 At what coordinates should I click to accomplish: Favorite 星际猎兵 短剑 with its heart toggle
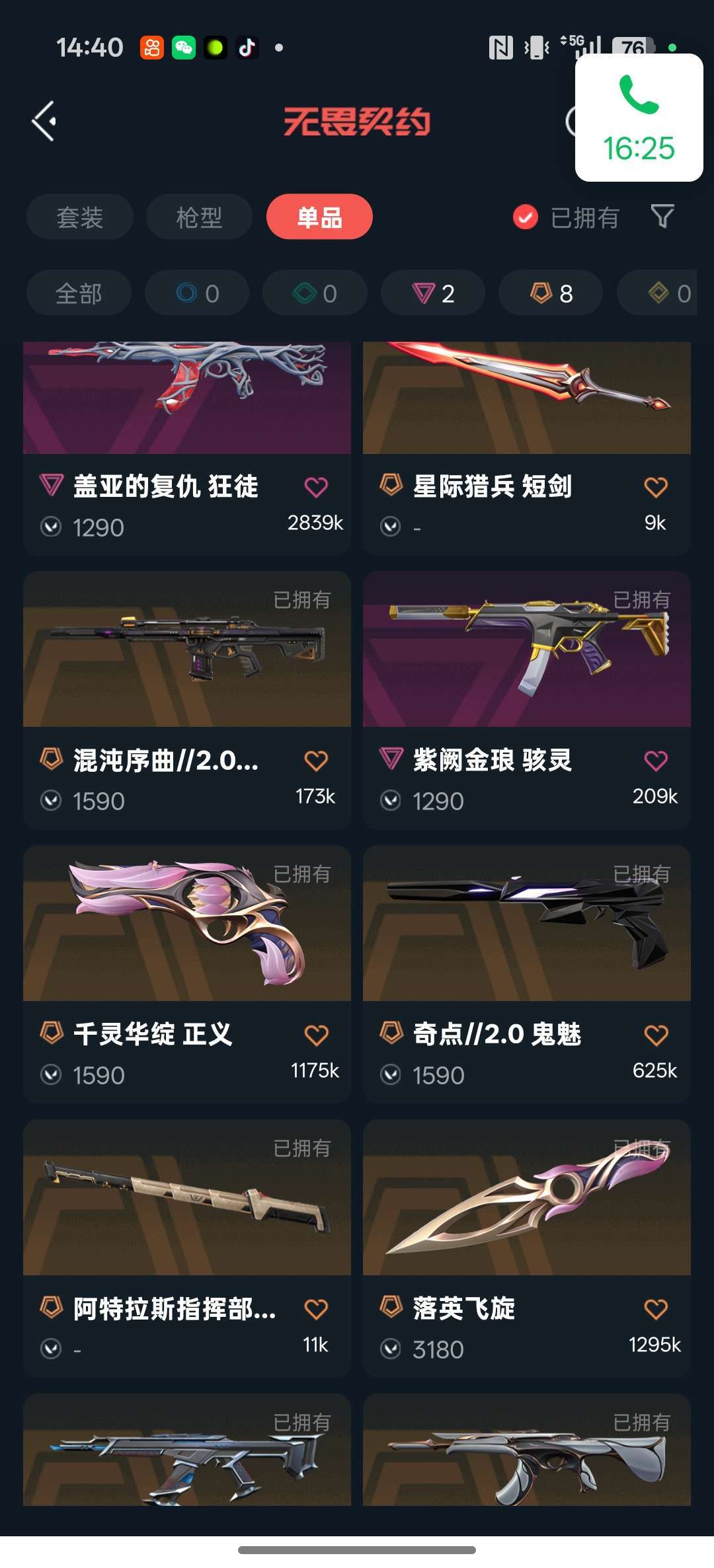[655, 485]
